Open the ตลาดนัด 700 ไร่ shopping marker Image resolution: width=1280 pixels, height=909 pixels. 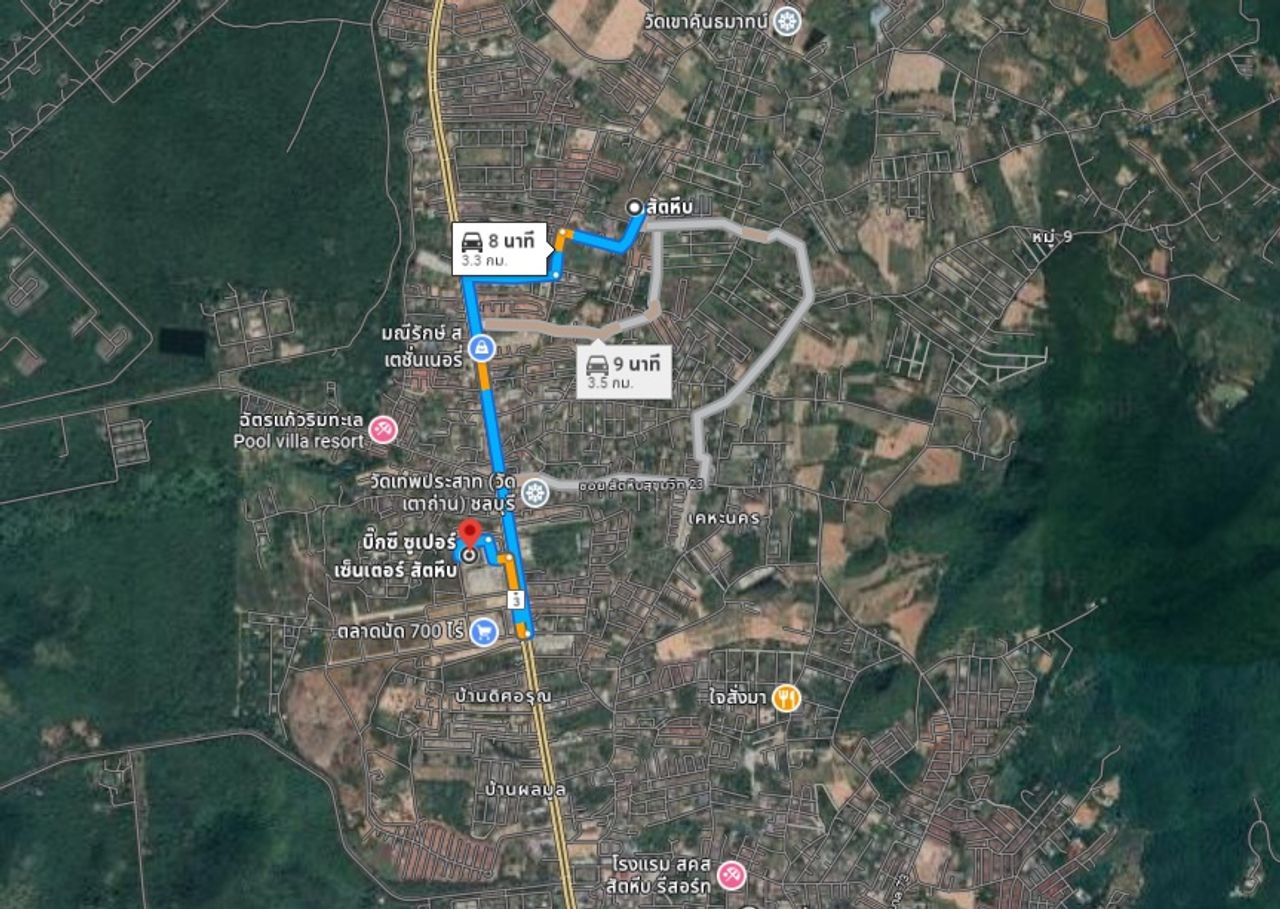pos(484,632)
